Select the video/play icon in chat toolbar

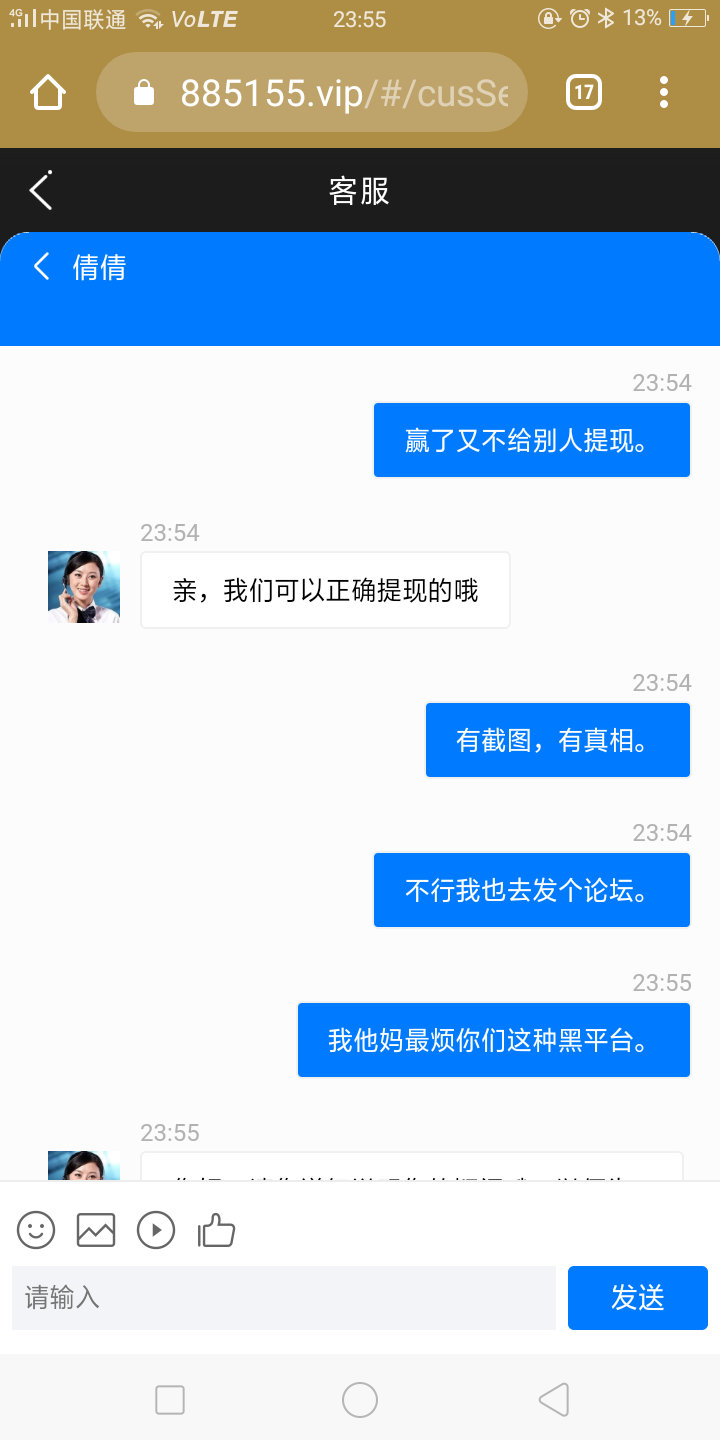pos(156,1229)
